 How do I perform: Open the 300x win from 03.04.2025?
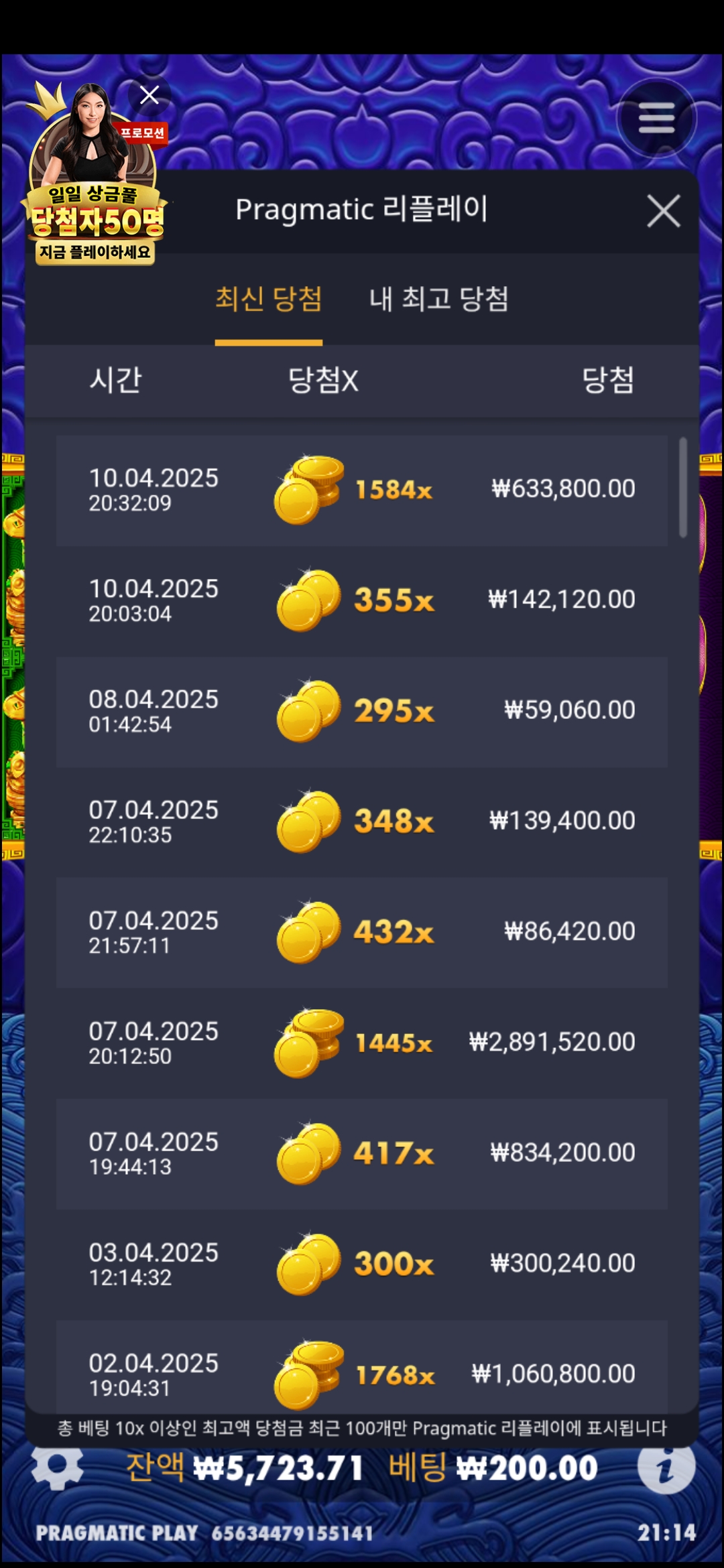point(362,1264)
